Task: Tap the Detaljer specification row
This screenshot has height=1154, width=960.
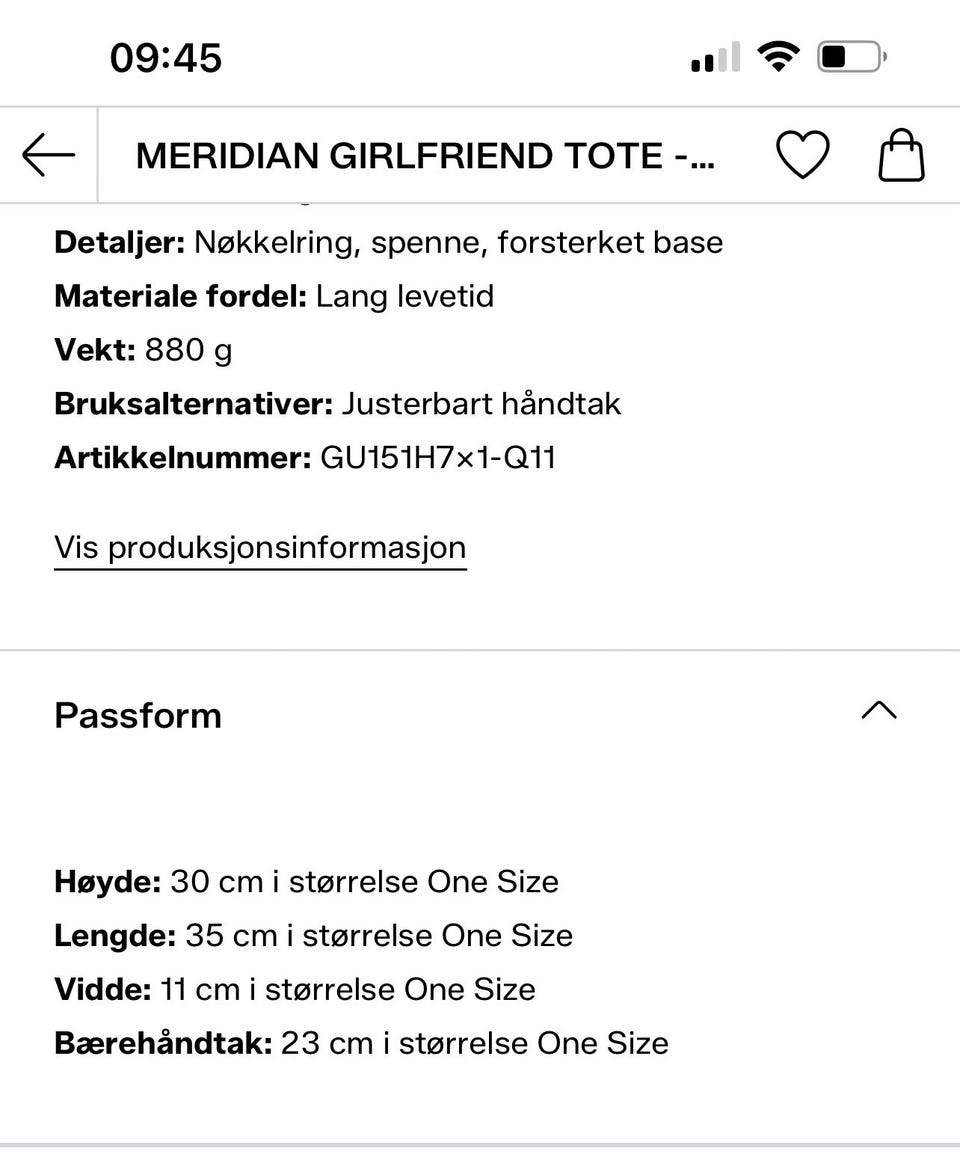Action: [388, 241]
